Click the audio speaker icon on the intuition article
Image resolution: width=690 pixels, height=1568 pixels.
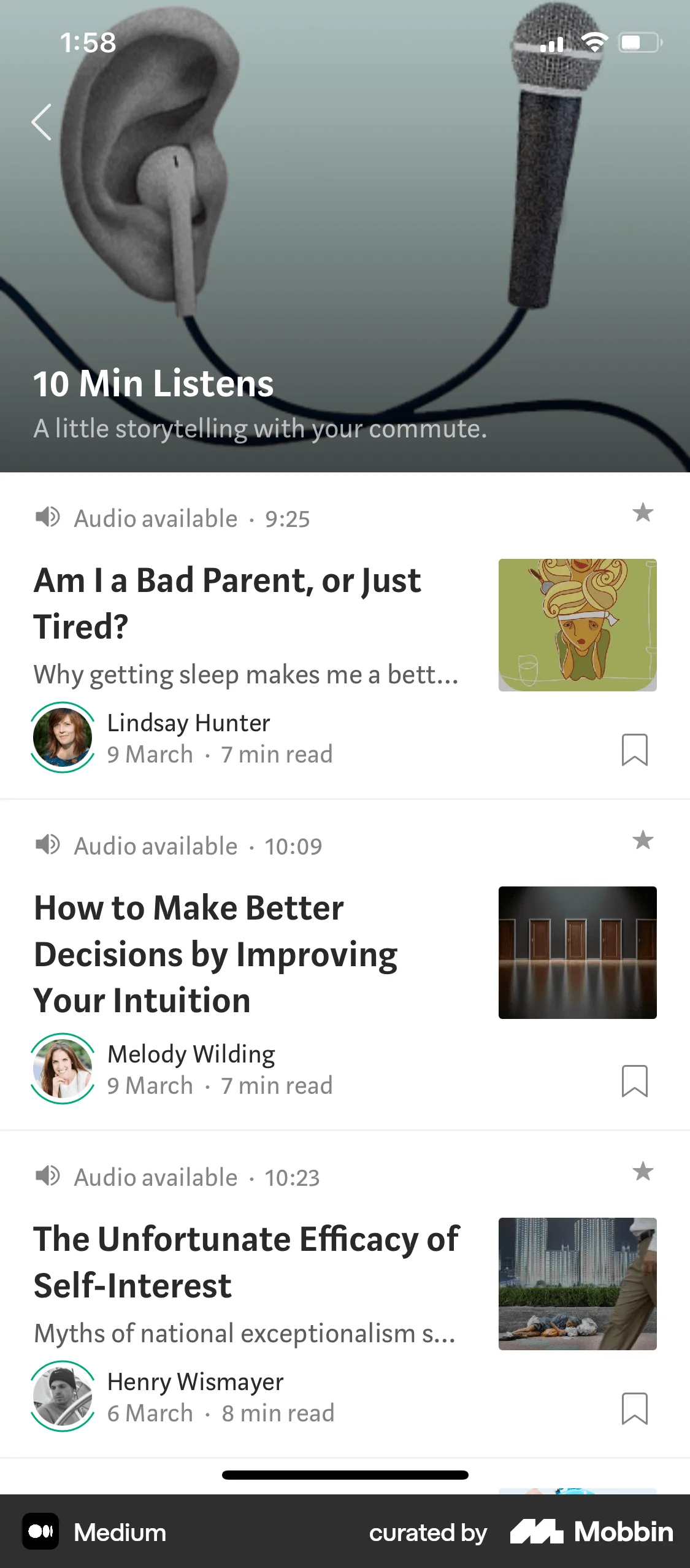[x=48, y=845]
